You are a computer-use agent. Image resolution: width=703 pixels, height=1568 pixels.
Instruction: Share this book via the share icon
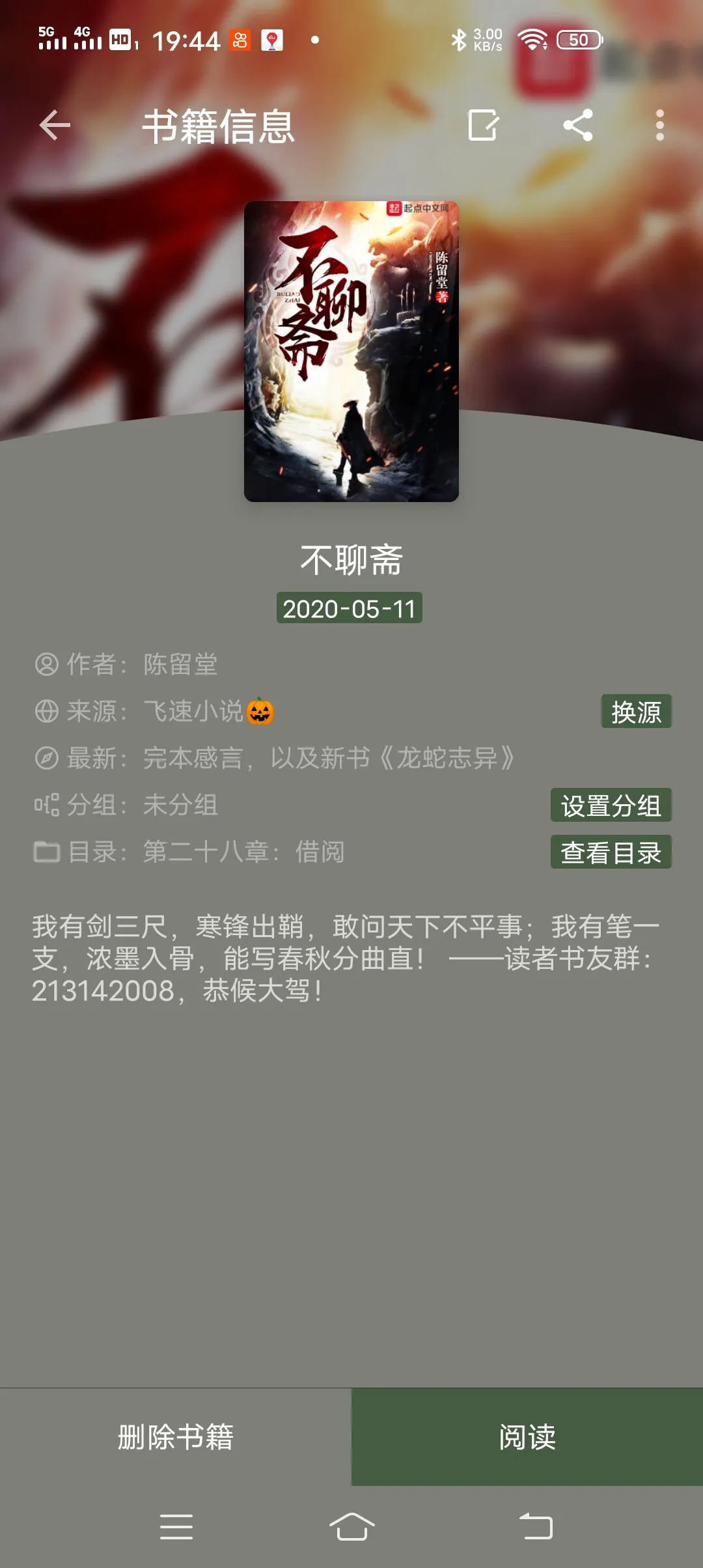[x=578, y=125]
